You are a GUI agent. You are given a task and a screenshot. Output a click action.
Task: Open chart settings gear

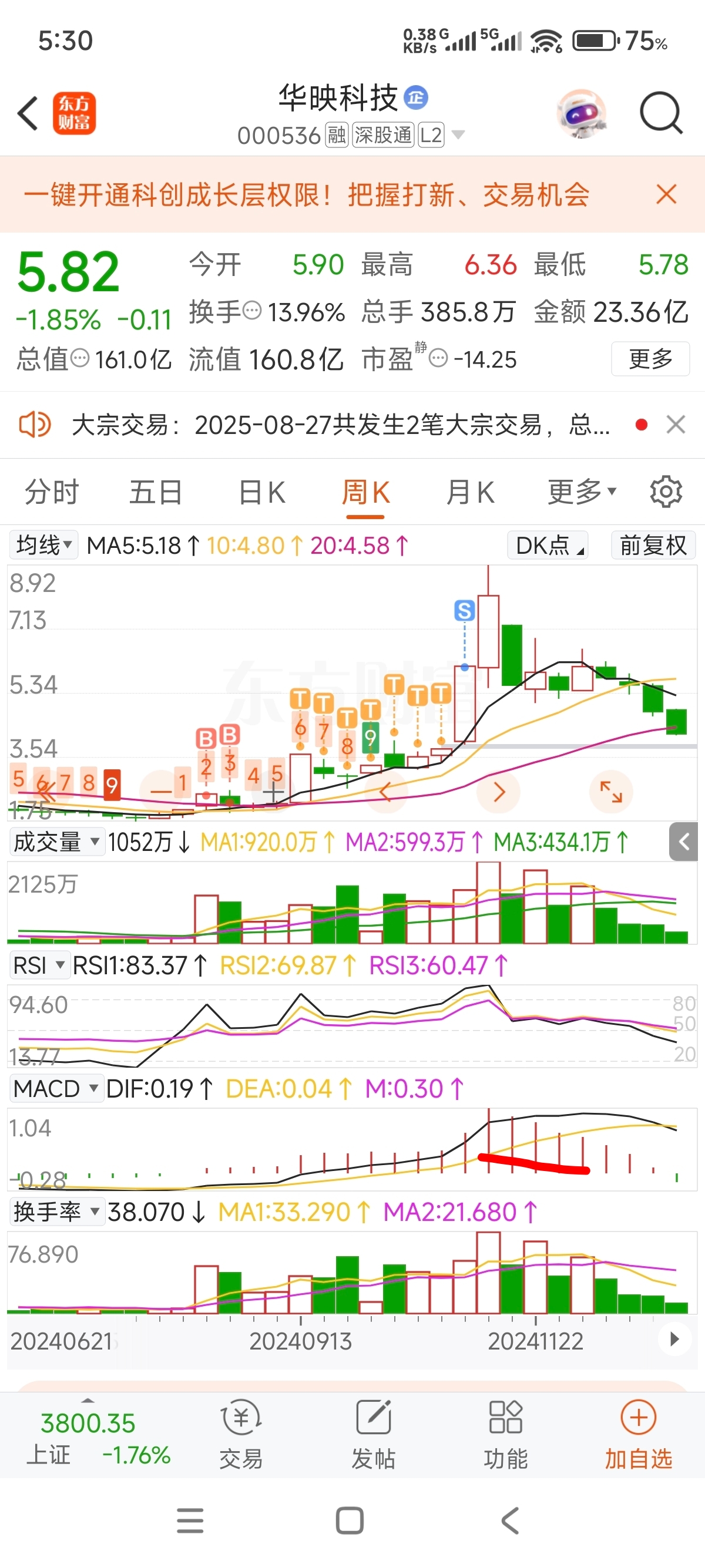point(666,492)
